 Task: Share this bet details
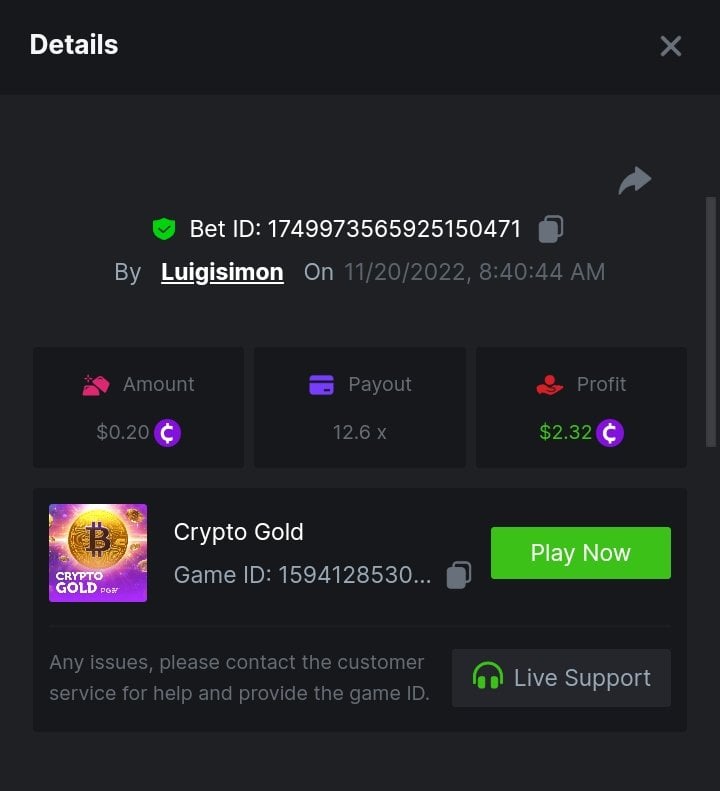click(634, 181)
